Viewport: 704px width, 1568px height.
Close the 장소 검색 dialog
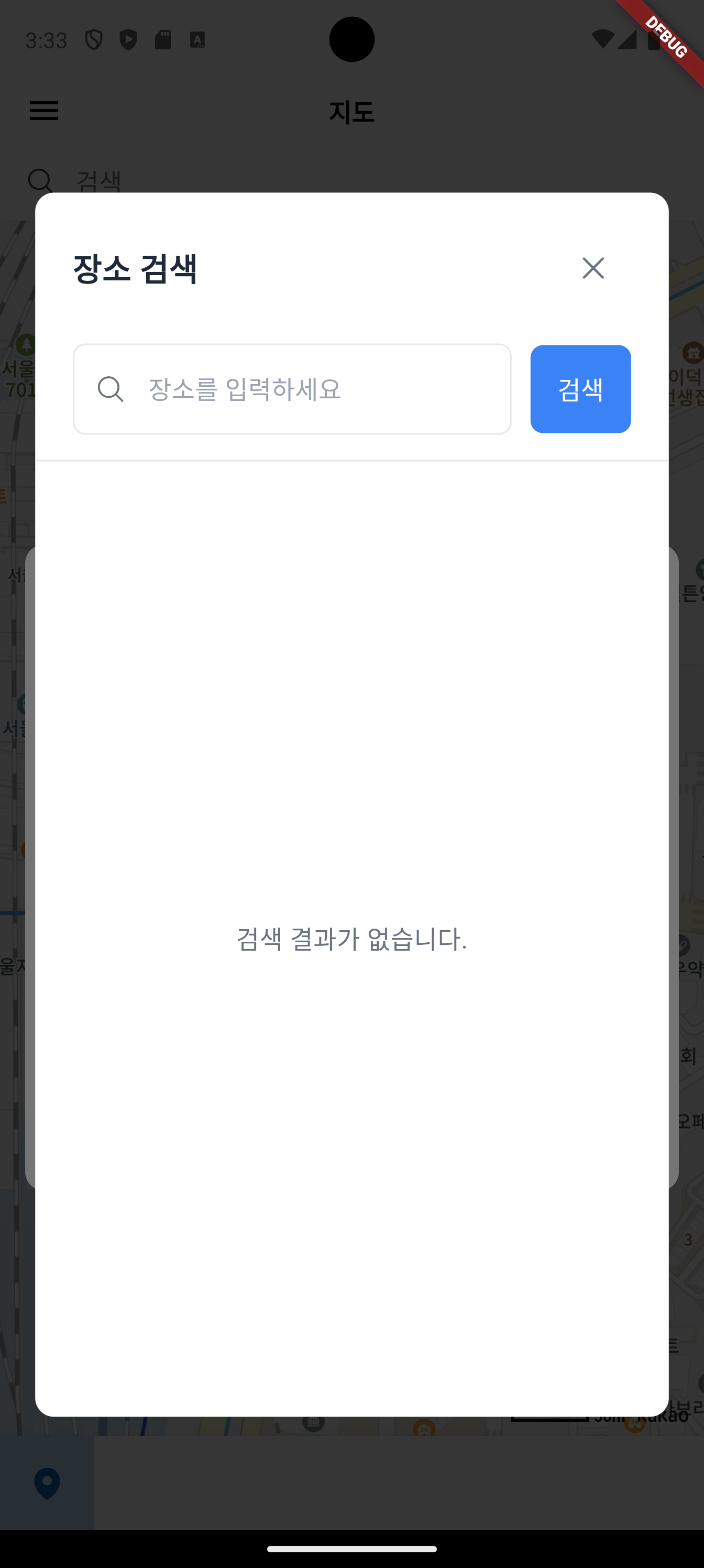[x=592, y=268]
